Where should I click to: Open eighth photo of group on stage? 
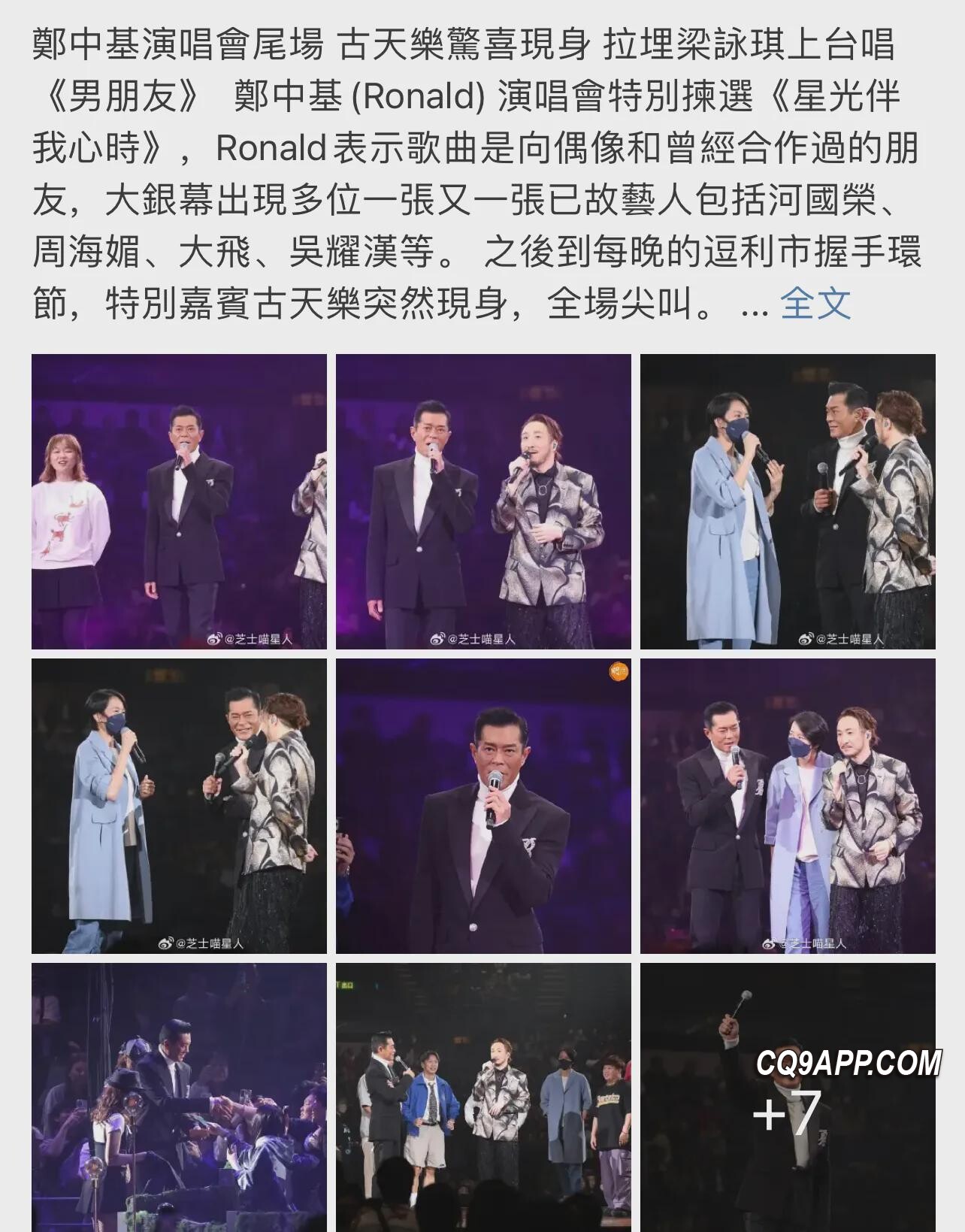click(483, 1097)
